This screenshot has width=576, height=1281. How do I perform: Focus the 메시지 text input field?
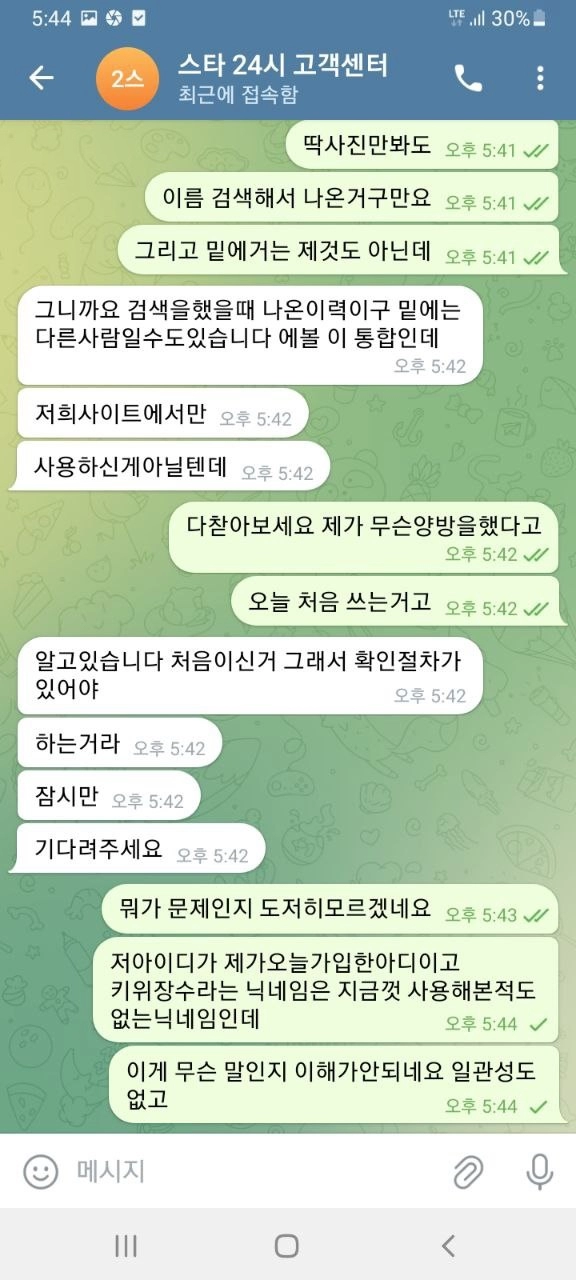(x=250, y=1171)
